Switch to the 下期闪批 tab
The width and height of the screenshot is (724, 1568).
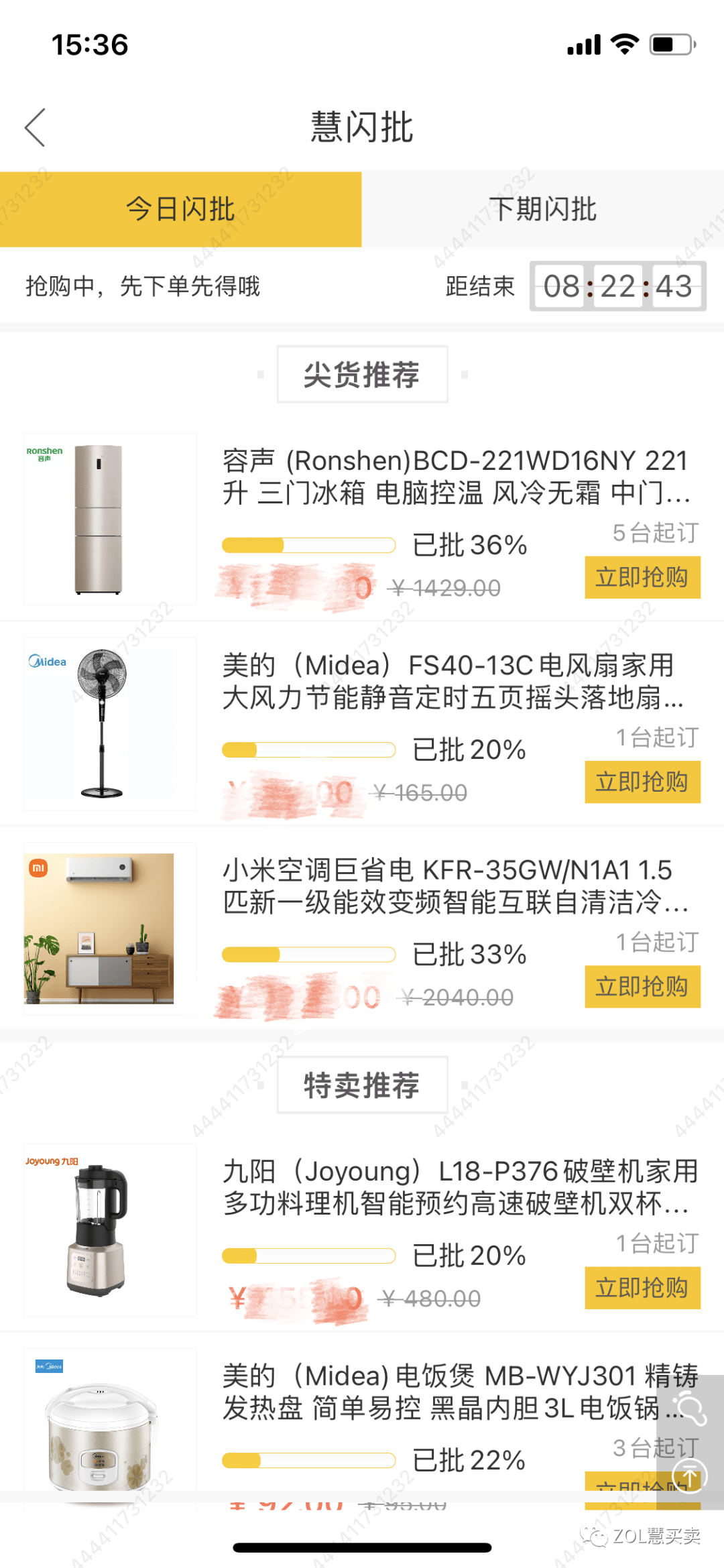pos(543,209)
